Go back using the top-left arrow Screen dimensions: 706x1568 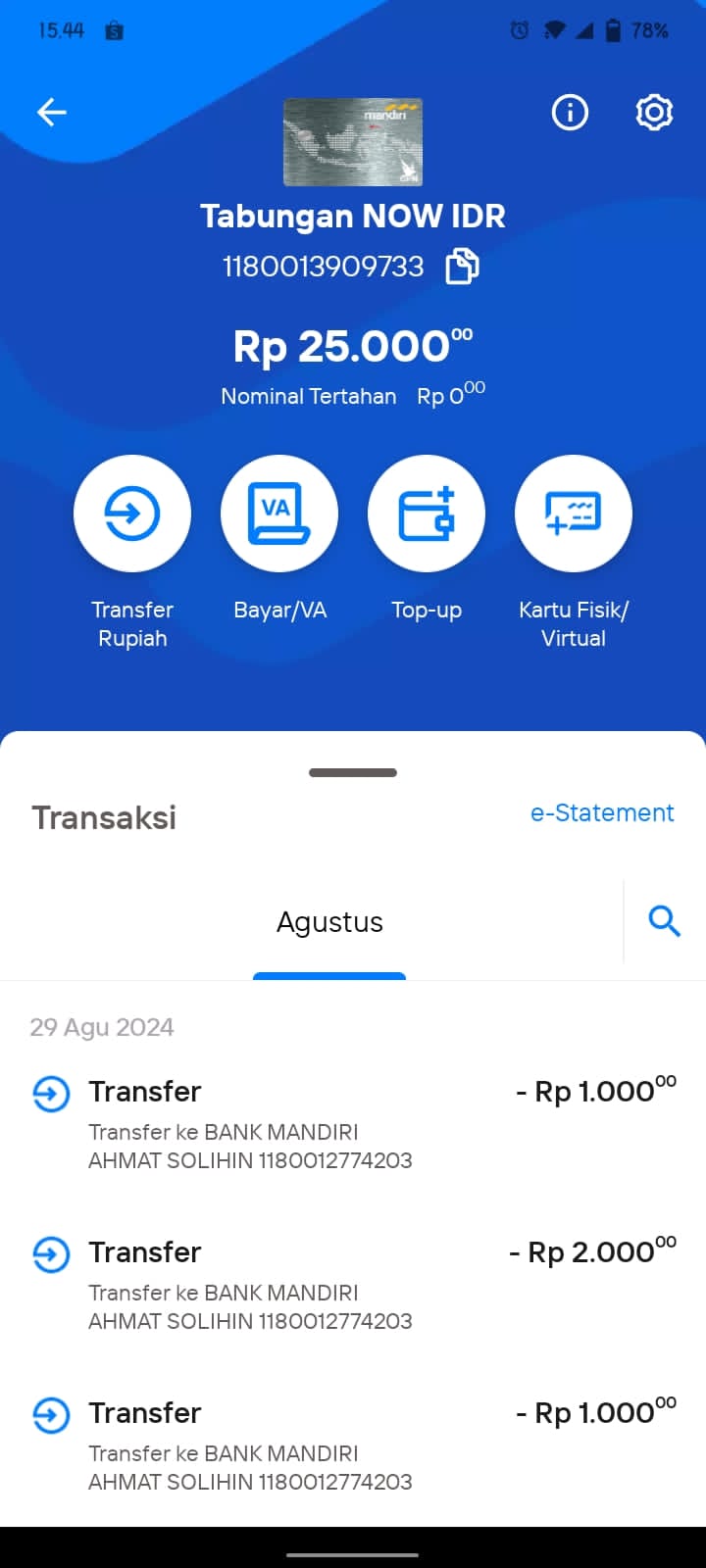tap(52, 113)
